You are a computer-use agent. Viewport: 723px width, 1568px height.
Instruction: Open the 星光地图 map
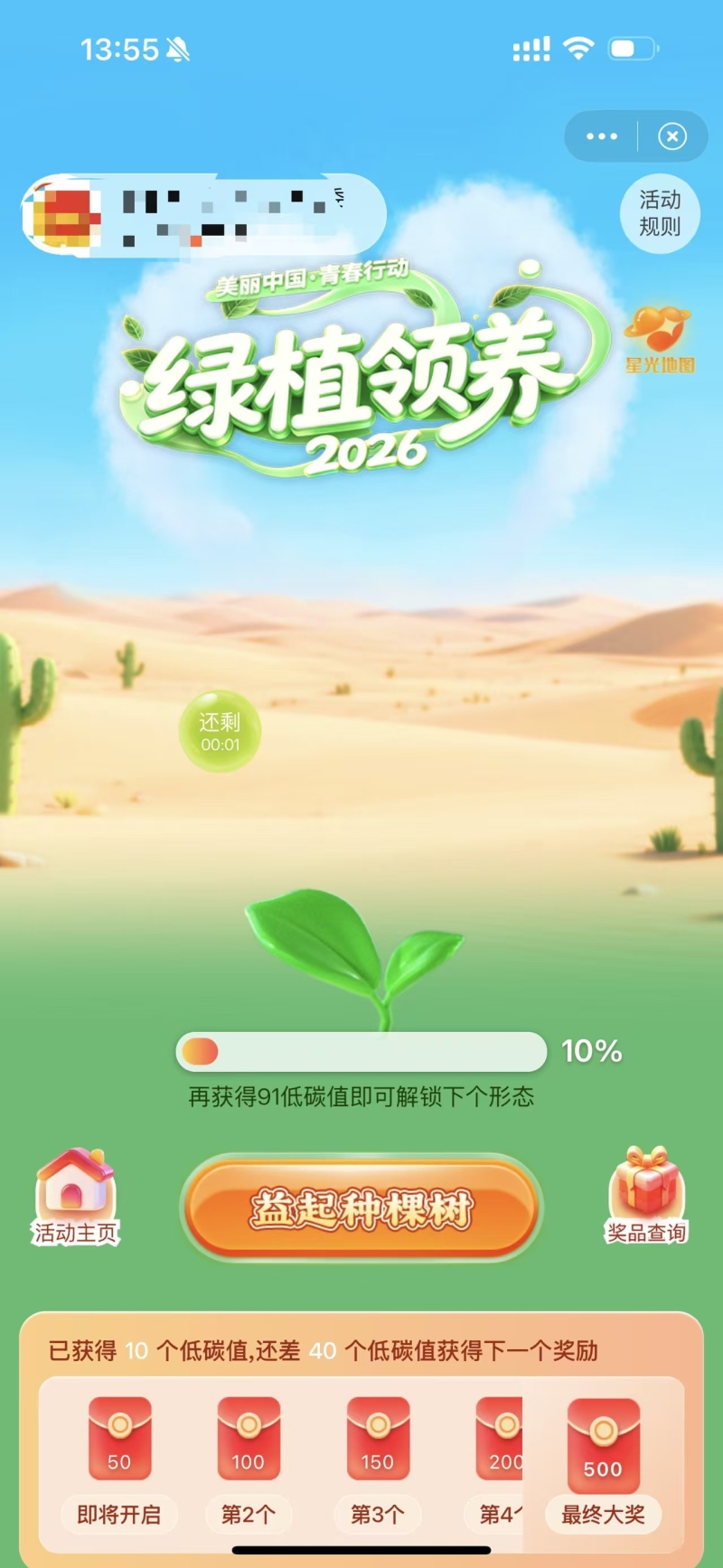pos(659,340)
